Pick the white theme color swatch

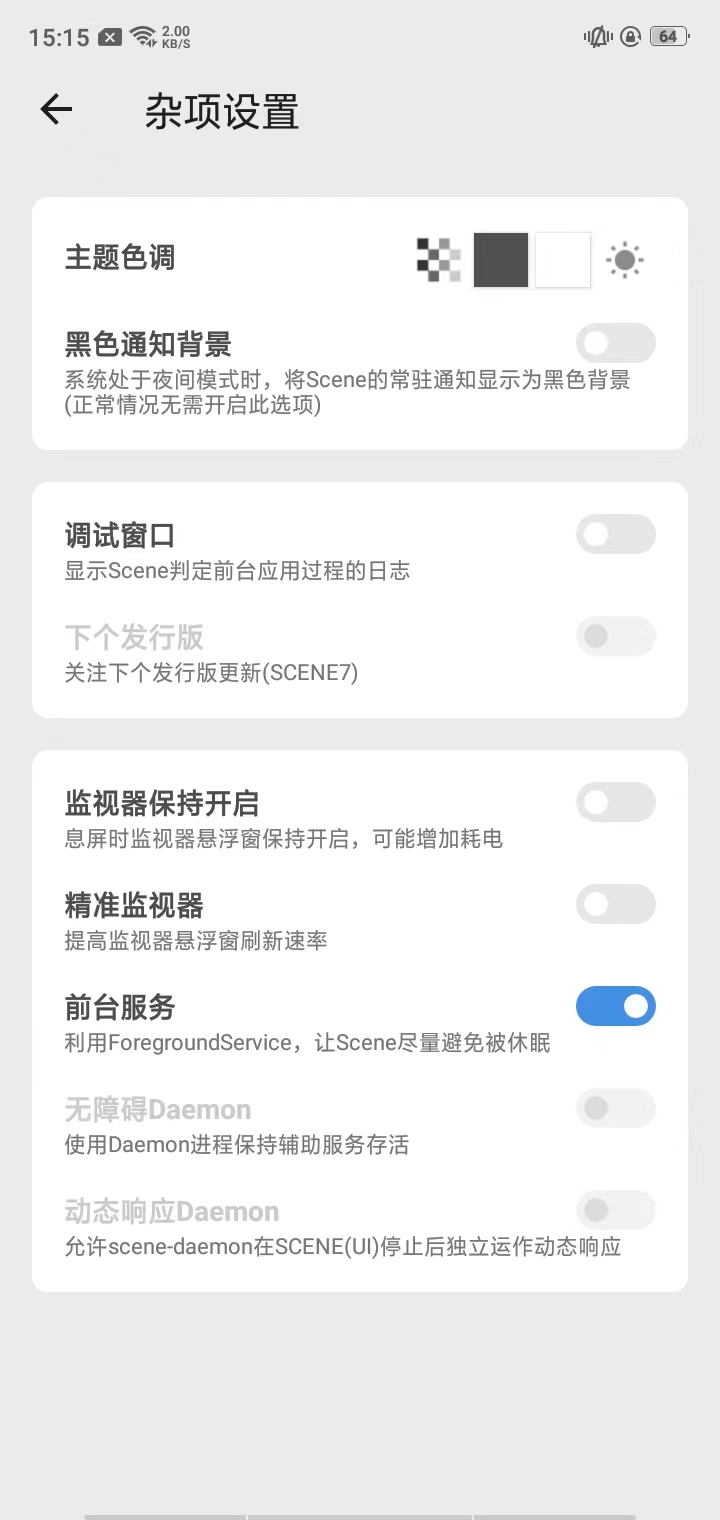[563, 260]
